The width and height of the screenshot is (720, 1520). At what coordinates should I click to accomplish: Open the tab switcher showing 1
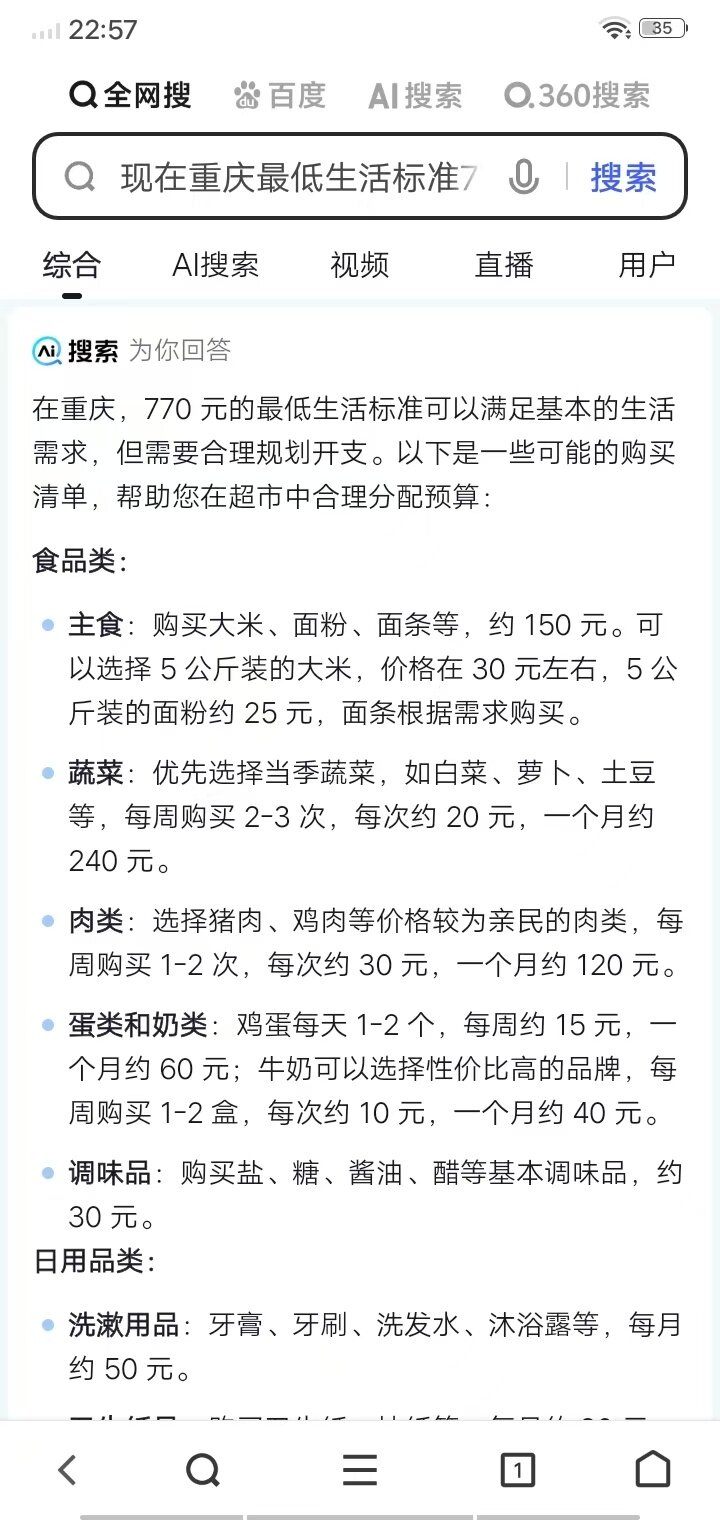pyautogui.click(x=517, y=1470)
